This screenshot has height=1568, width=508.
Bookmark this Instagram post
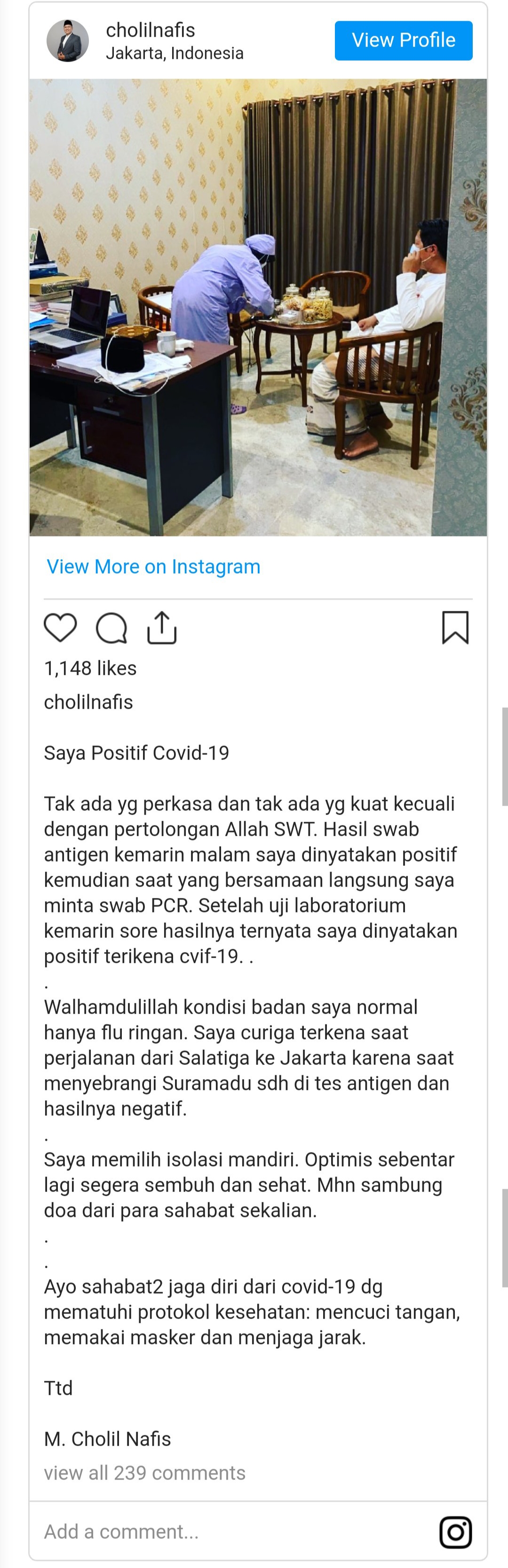click(x=454, y=628)
